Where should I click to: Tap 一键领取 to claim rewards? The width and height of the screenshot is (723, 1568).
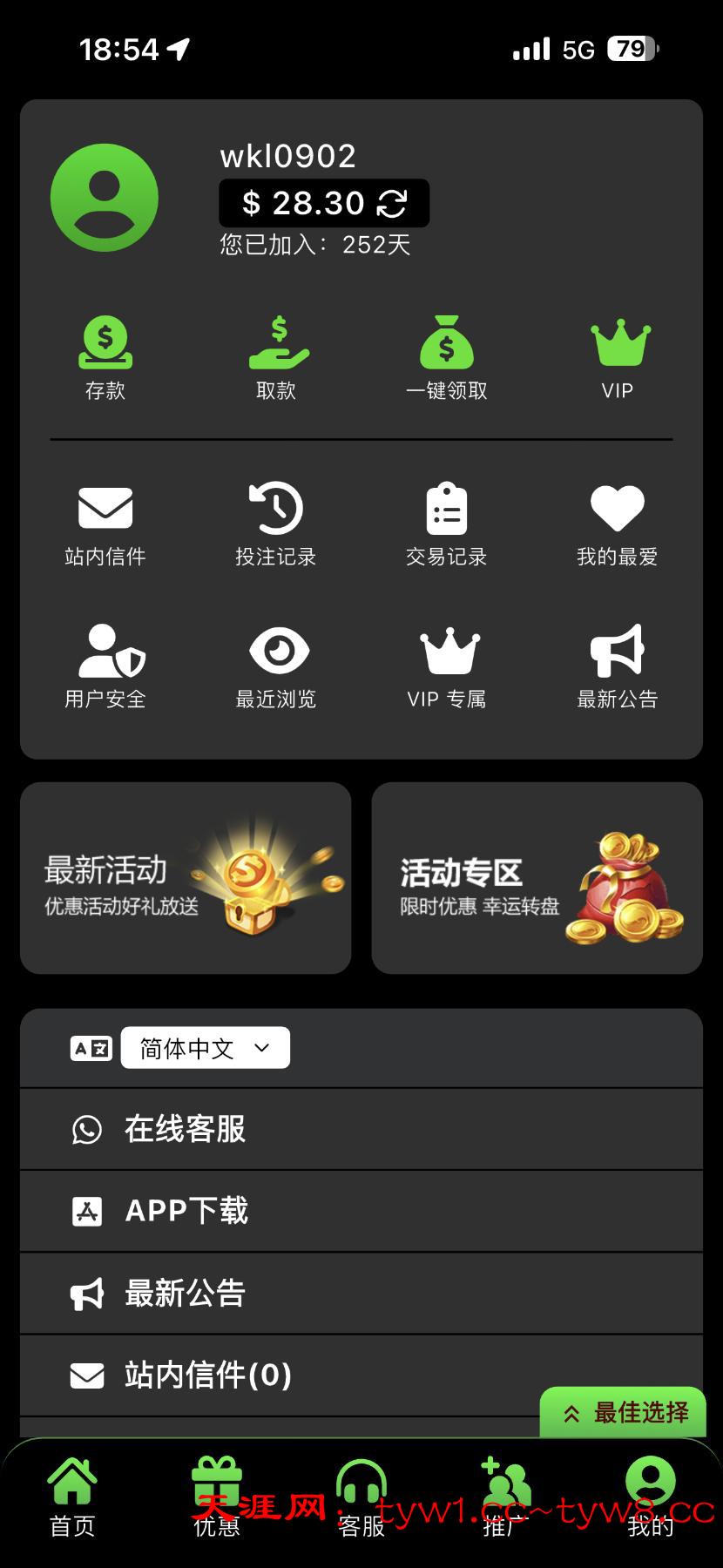pyautogui.click(x=447, y=357)
